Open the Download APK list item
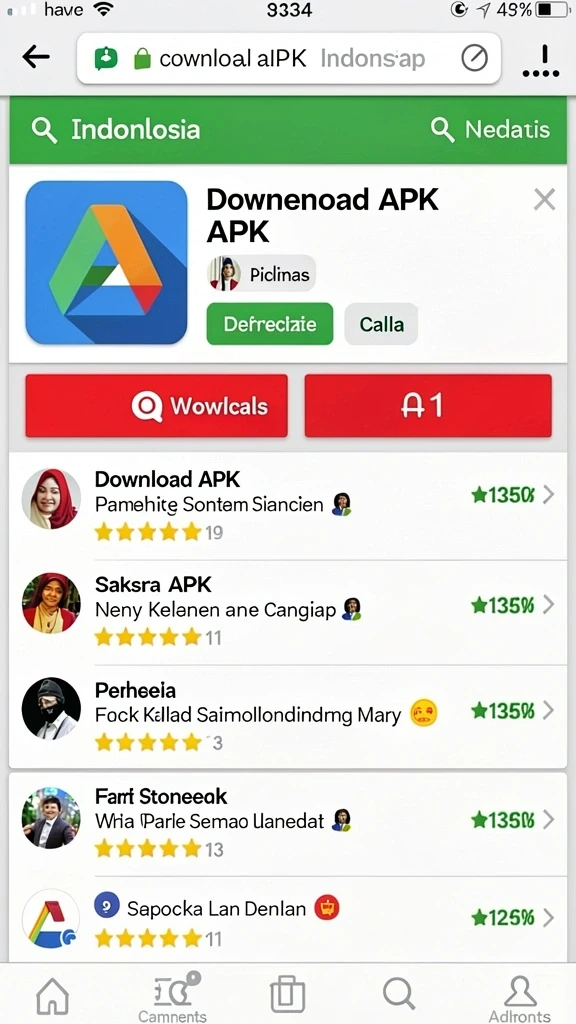Image resolution: width=576 pixels, height=1024 pixels. 288,505
